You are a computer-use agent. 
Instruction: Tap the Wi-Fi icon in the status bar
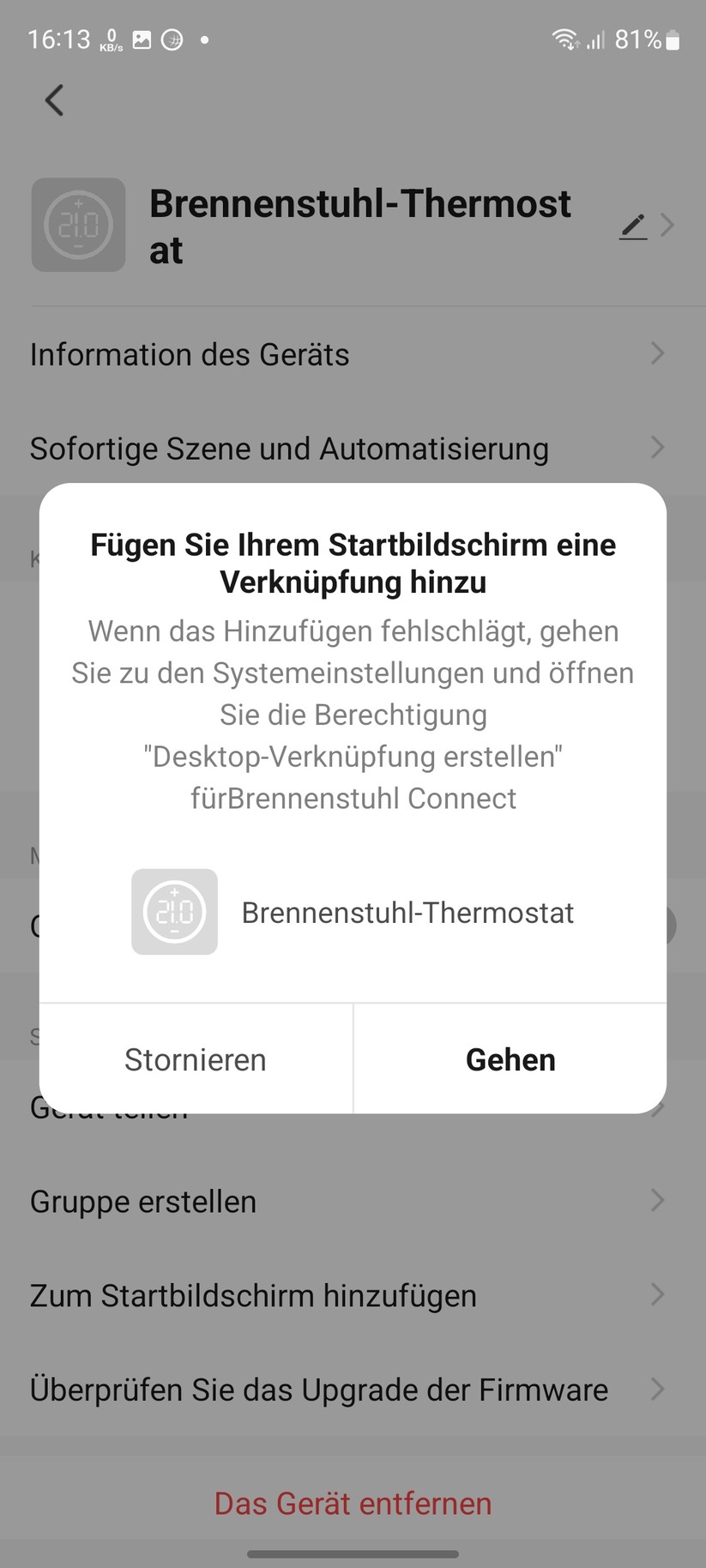[565, 39]
